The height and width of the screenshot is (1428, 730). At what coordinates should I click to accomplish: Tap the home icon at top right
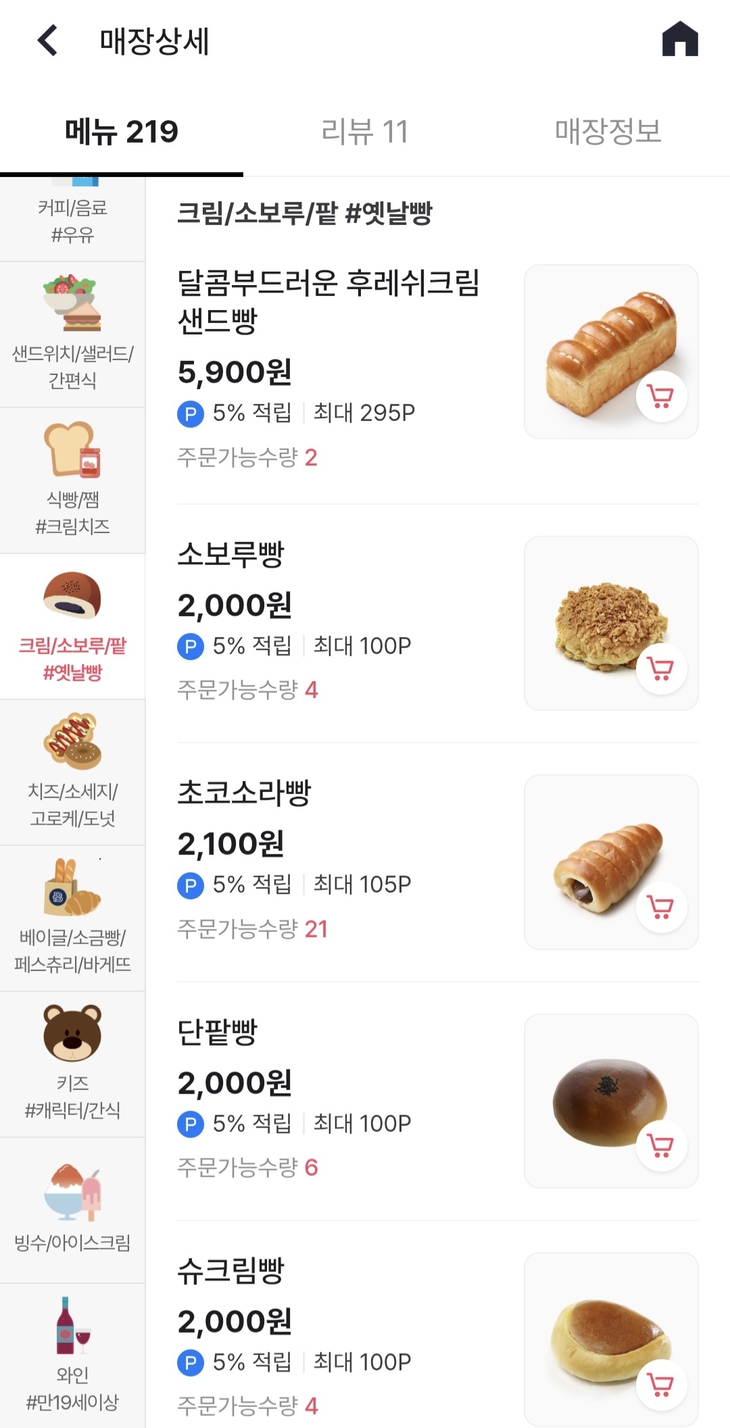680,39
